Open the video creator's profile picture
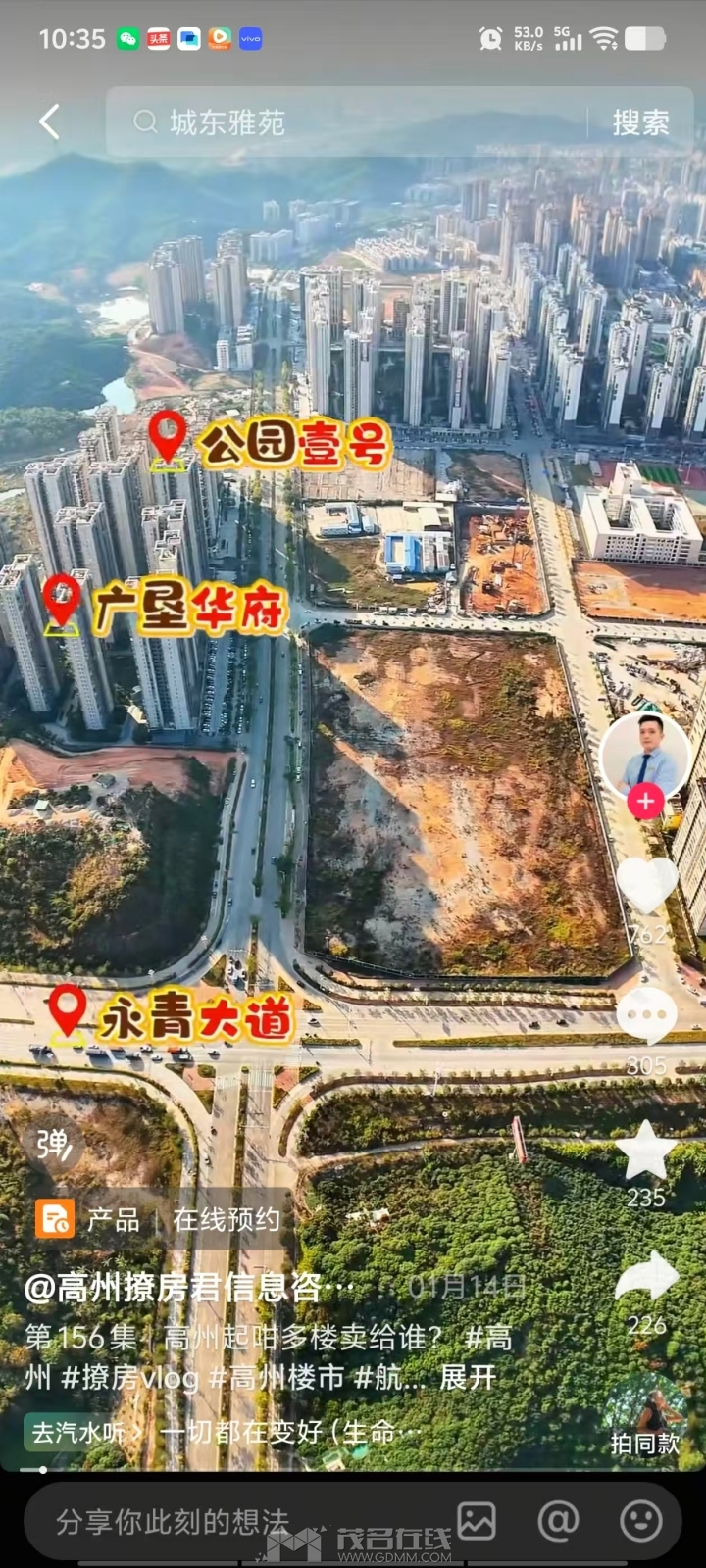The height and width of the screenshot is (1568, 706). [644, 755]
